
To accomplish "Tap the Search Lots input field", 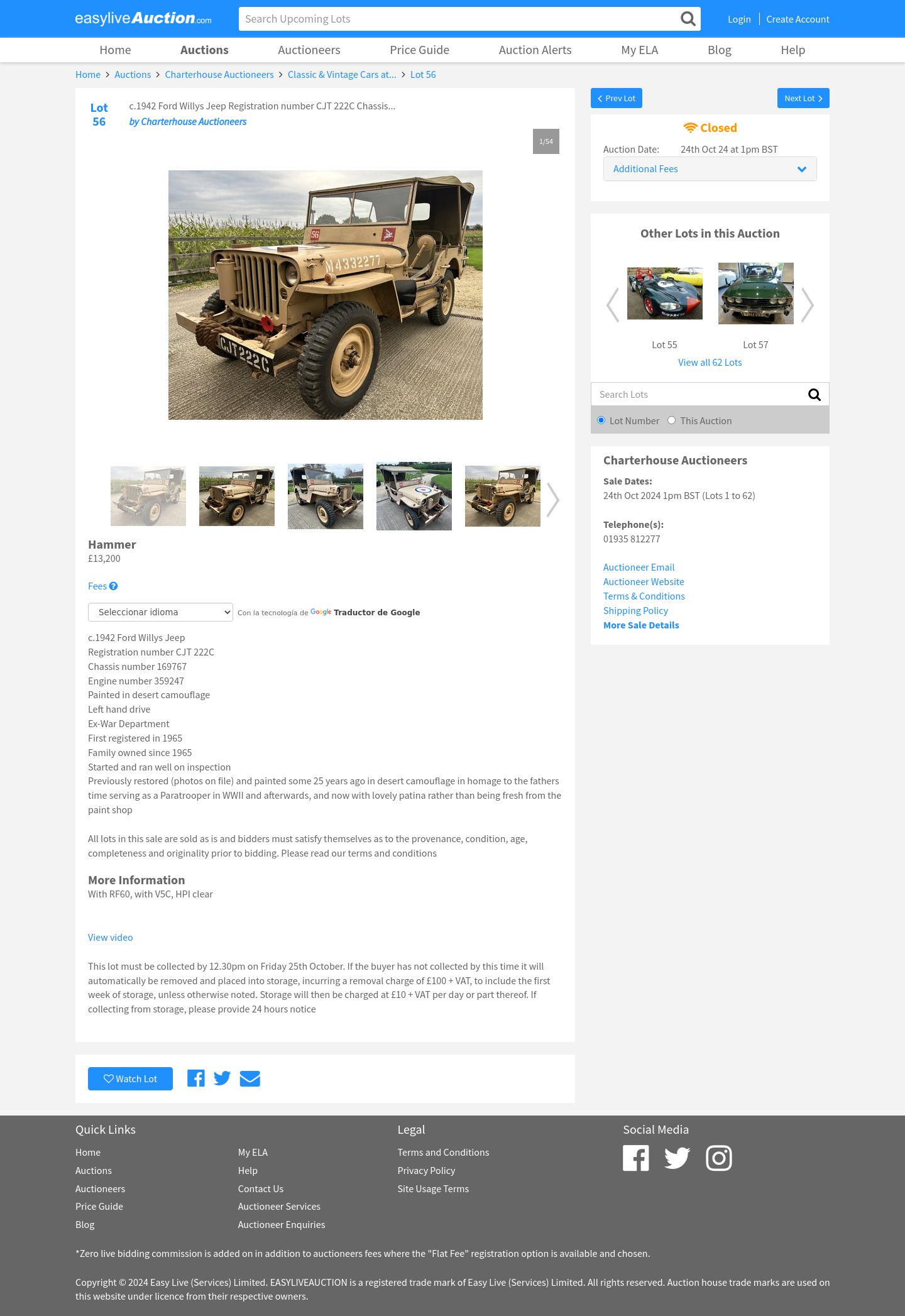I will 698,395.
